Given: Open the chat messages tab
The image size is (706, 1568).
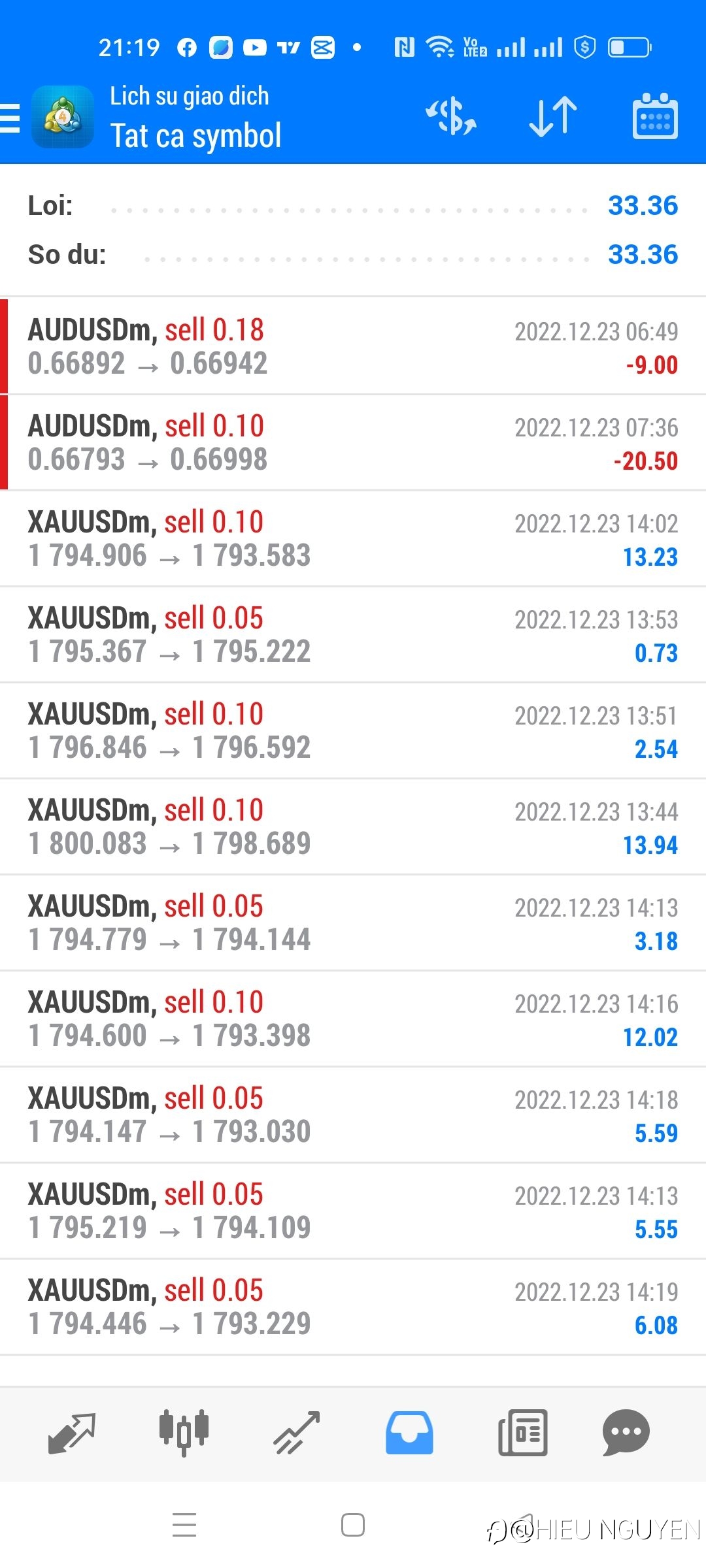Looking at the screenshot, I should pyautogui.click(x=626, y=1433).
